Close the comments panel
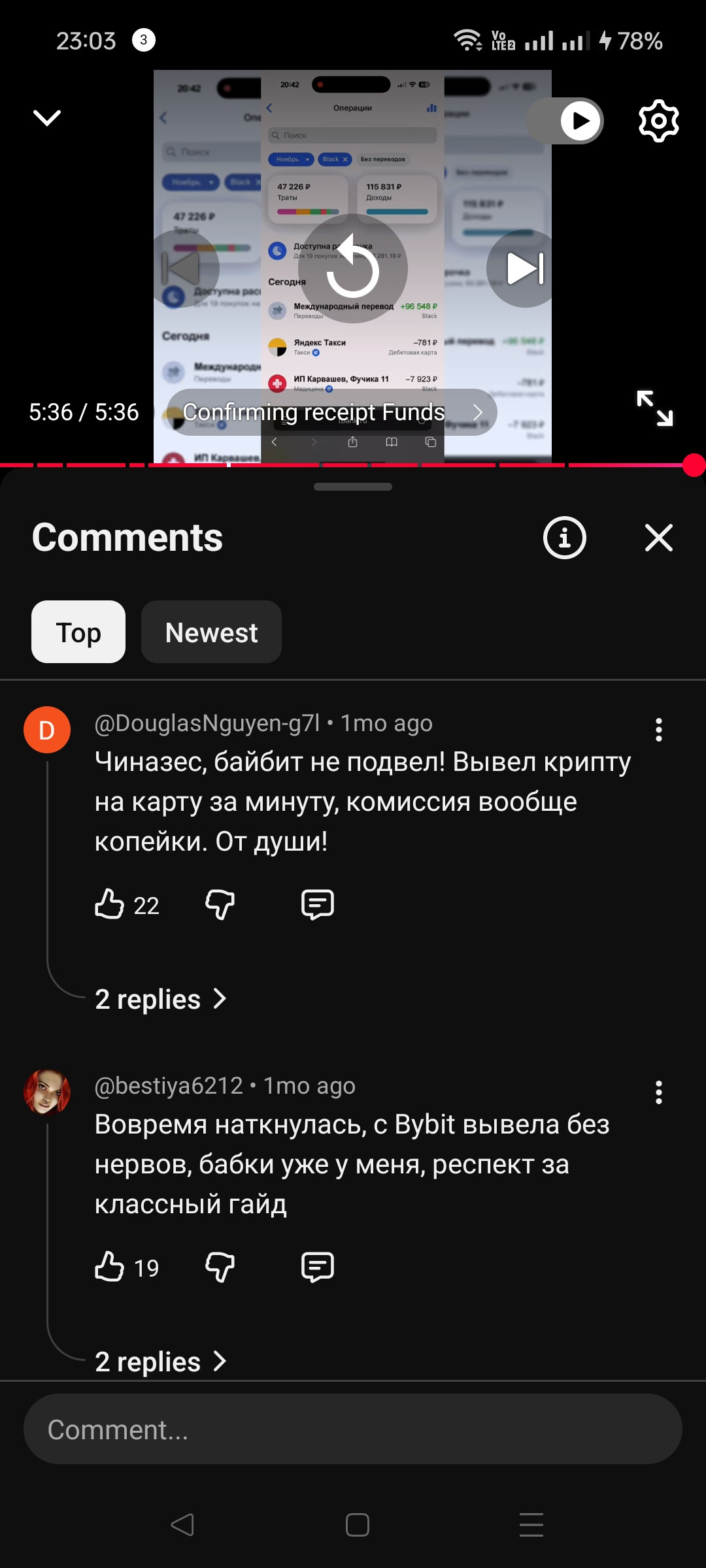The width and height of the screenshot is (706, 1568). 658,538
